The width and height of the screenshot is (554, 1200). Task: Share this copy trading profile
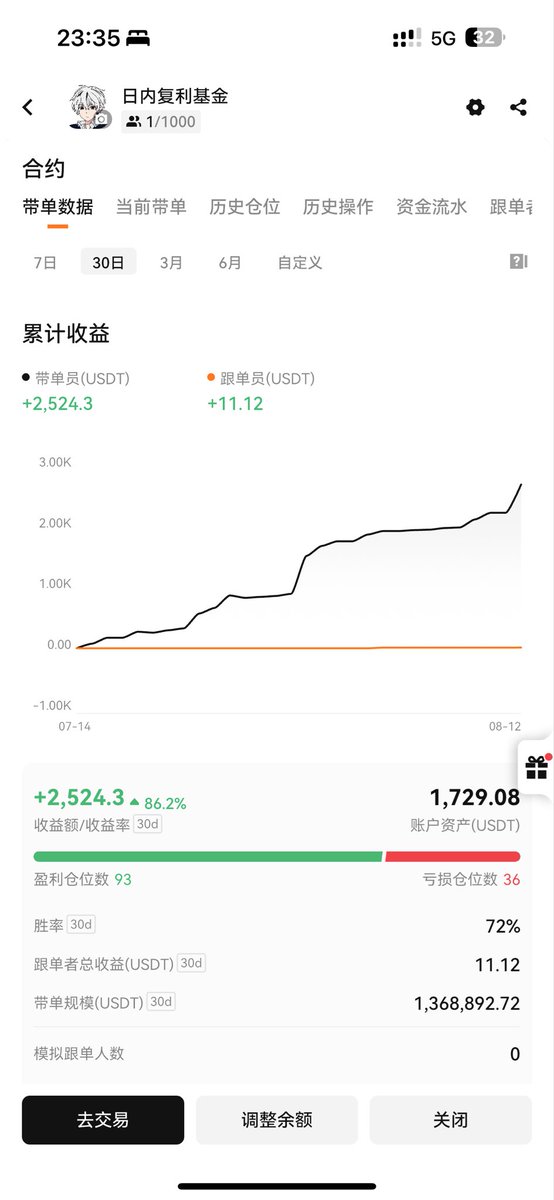[518, 107]
